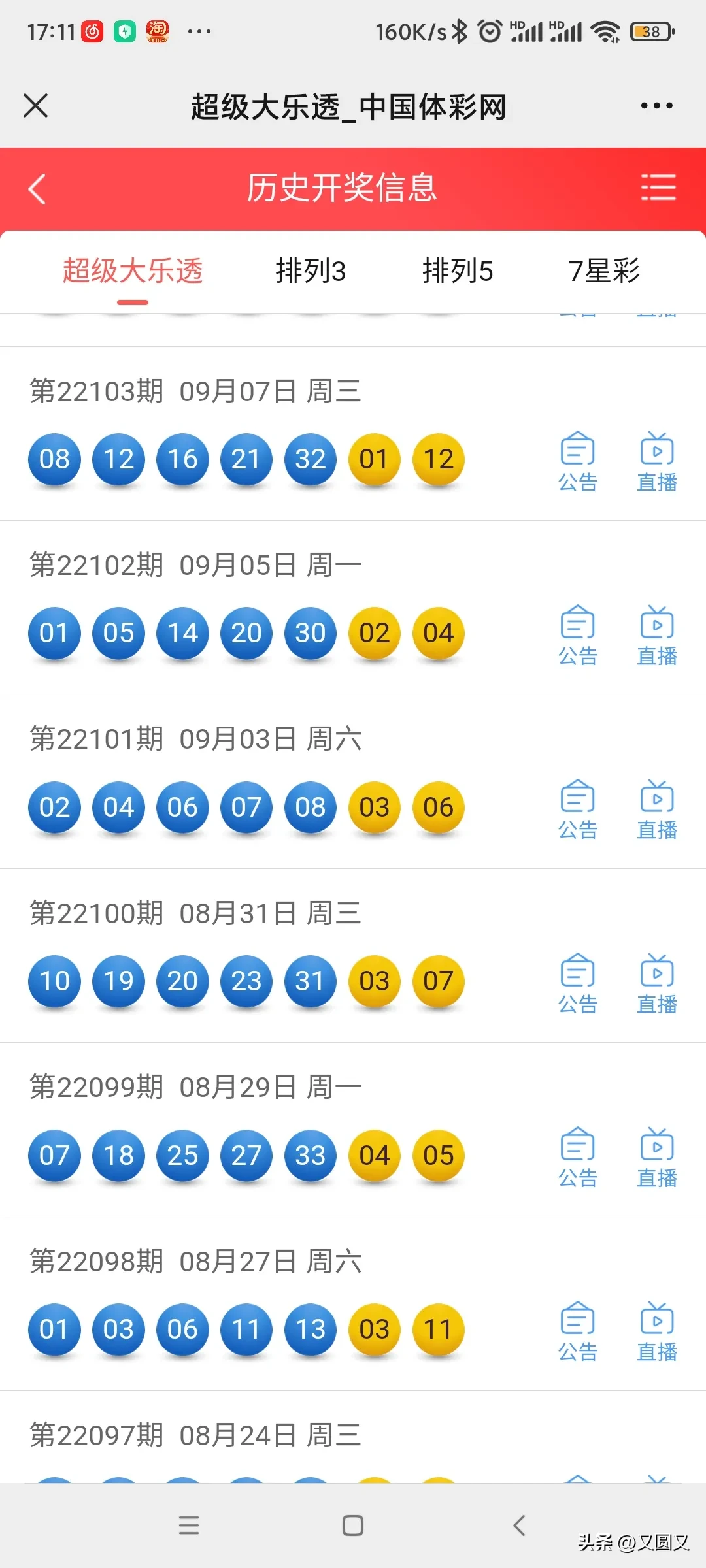Watch 直播 for draw 第22103期

coord(657,461)
